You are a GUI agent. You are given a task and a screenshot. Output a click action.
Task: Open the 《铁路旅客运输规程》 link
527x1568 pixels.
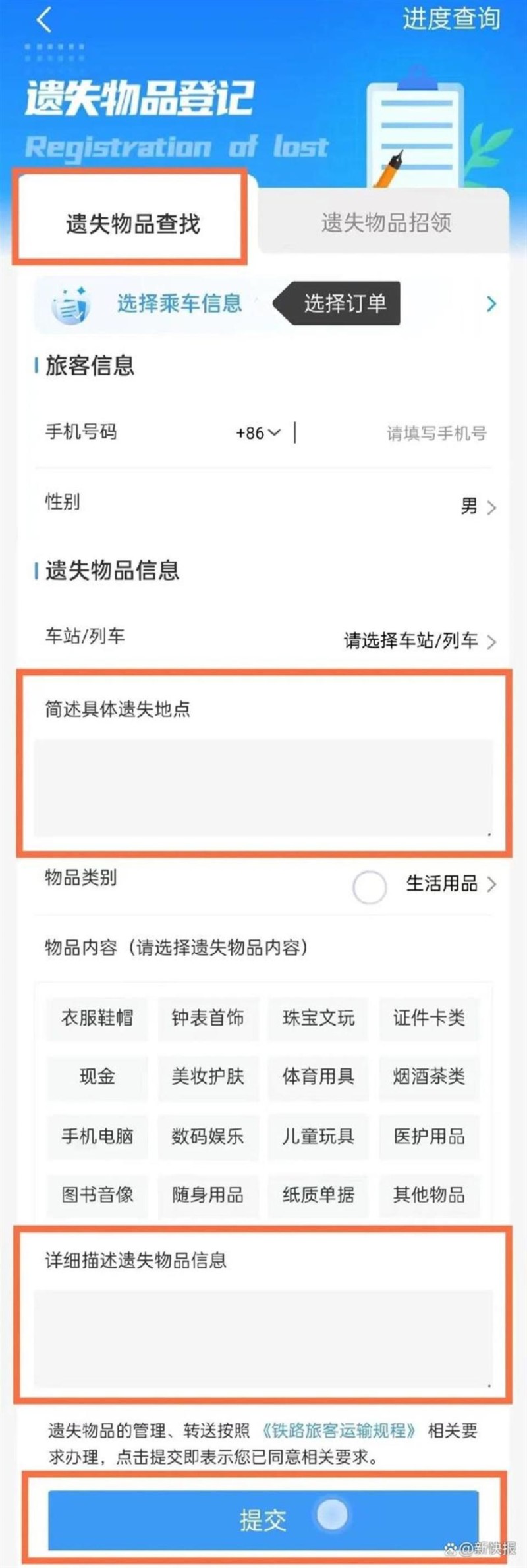pos(339,1430)
